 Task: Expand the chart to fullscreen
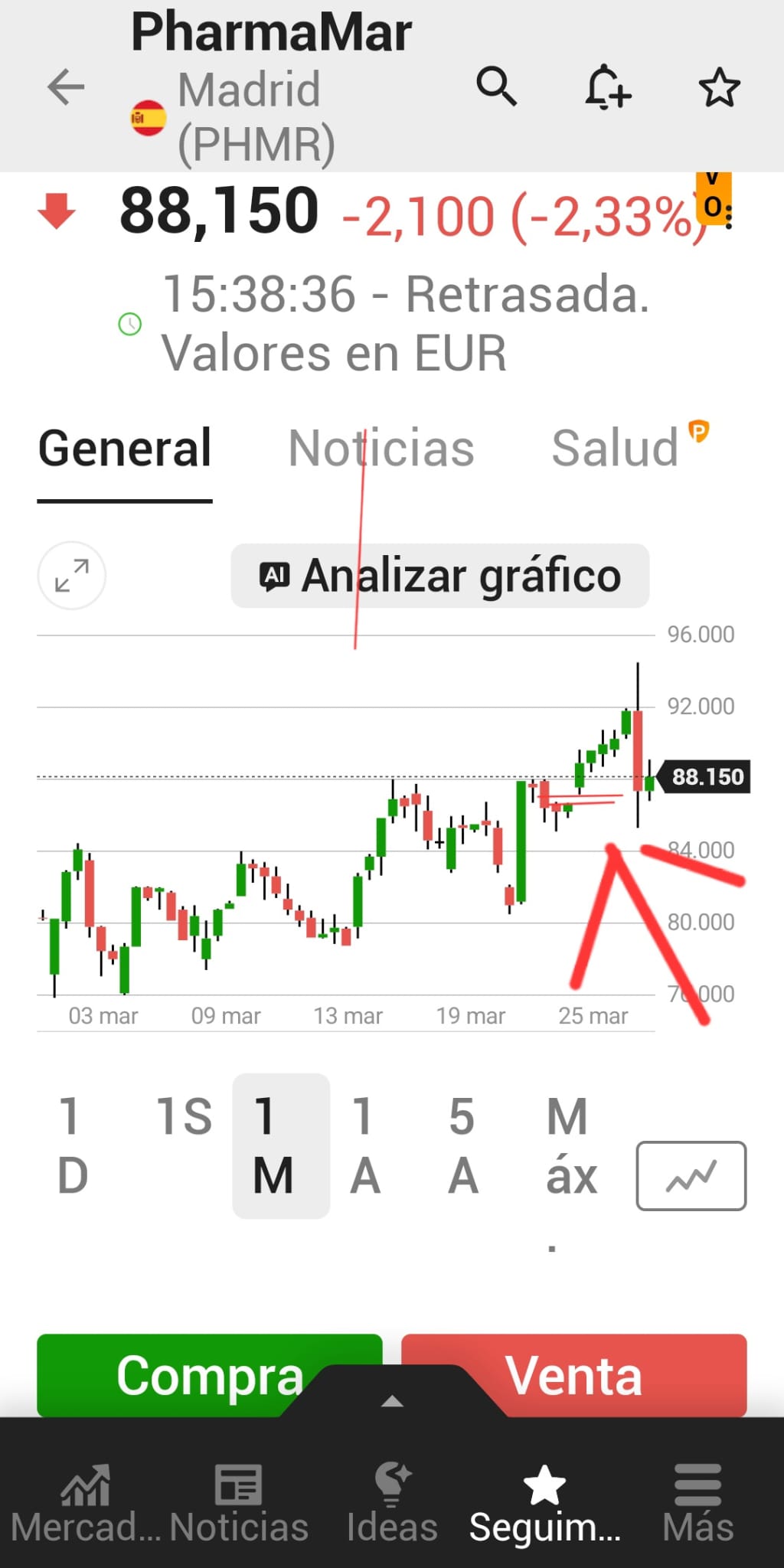click(72, 576)
